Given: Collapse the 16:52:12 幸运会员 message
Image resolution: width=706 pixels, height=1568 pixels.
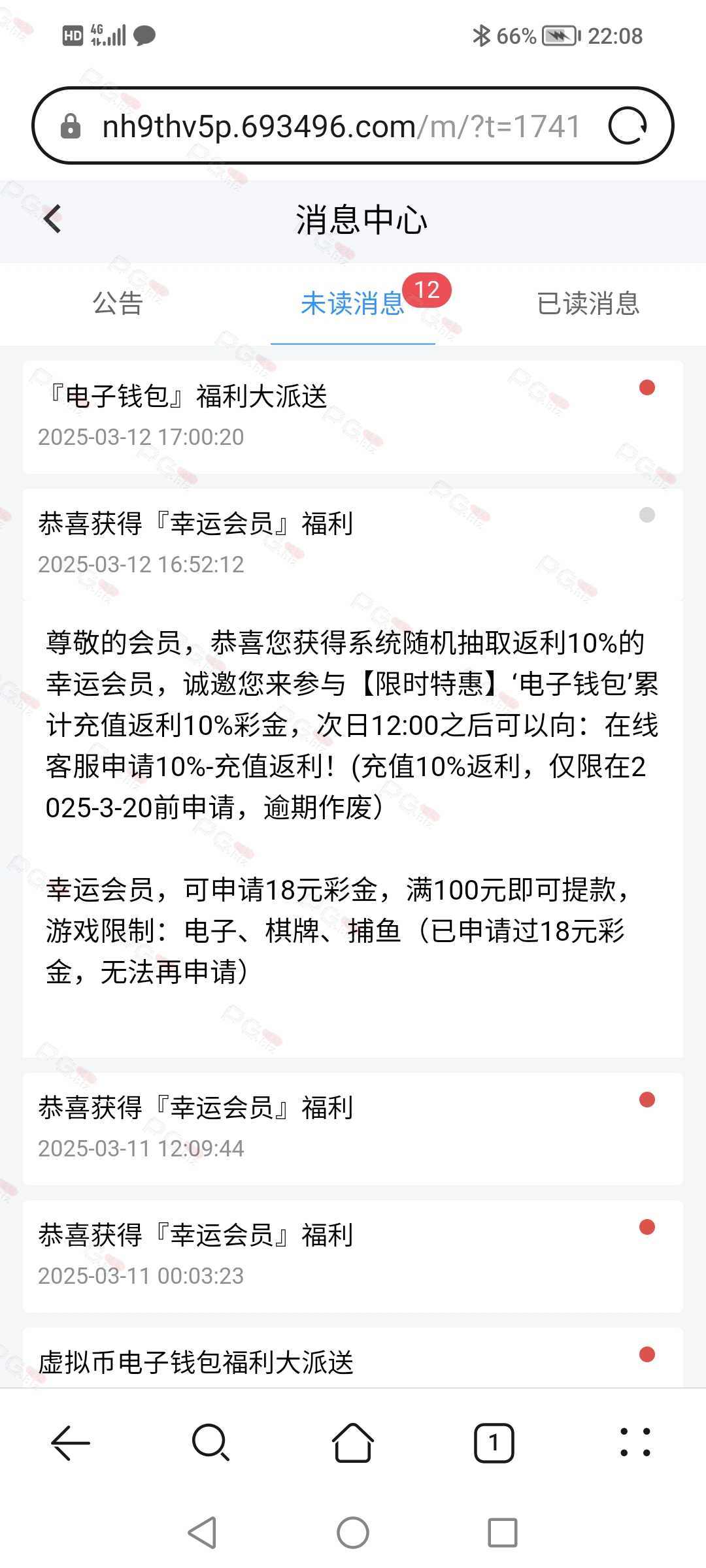Looking at the screenshot, I should point(353,544).
